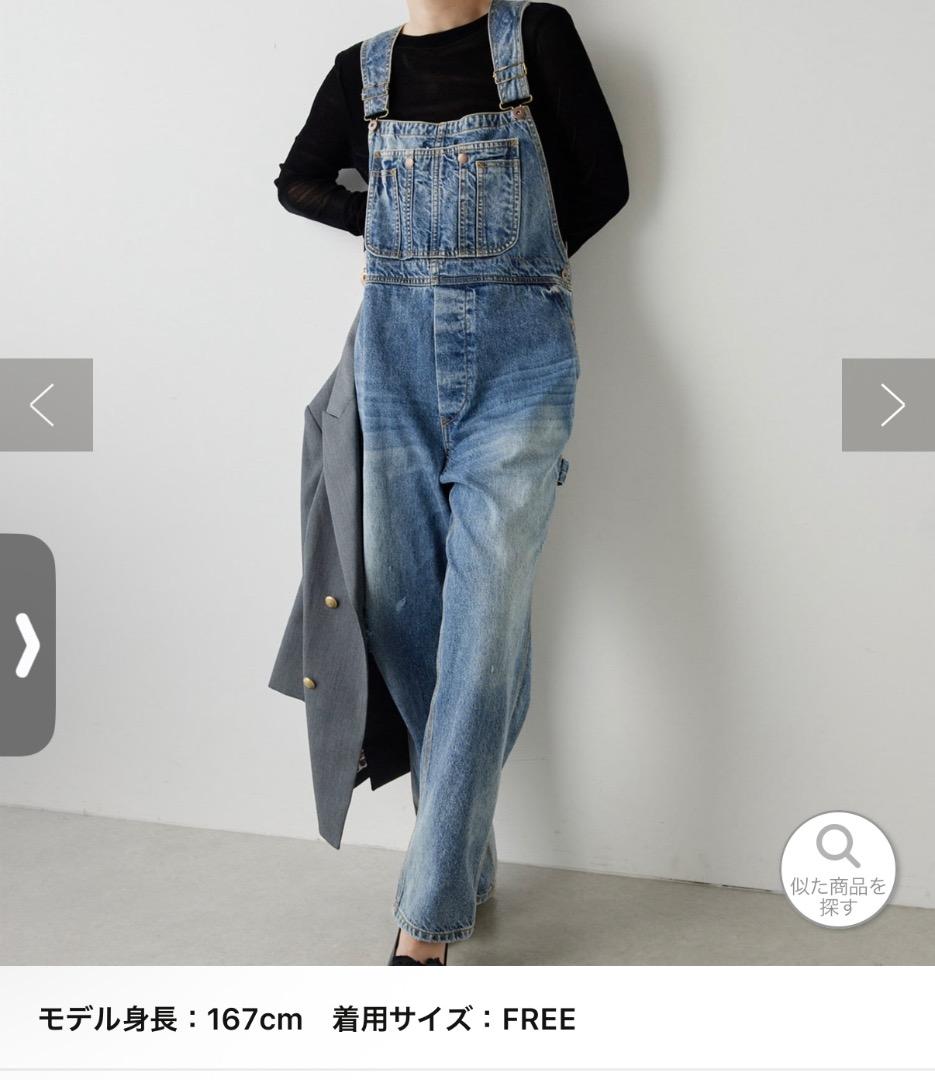Expand the side panel chevron tab
The height and width of the screenshot is (1080, 935).
27,645
